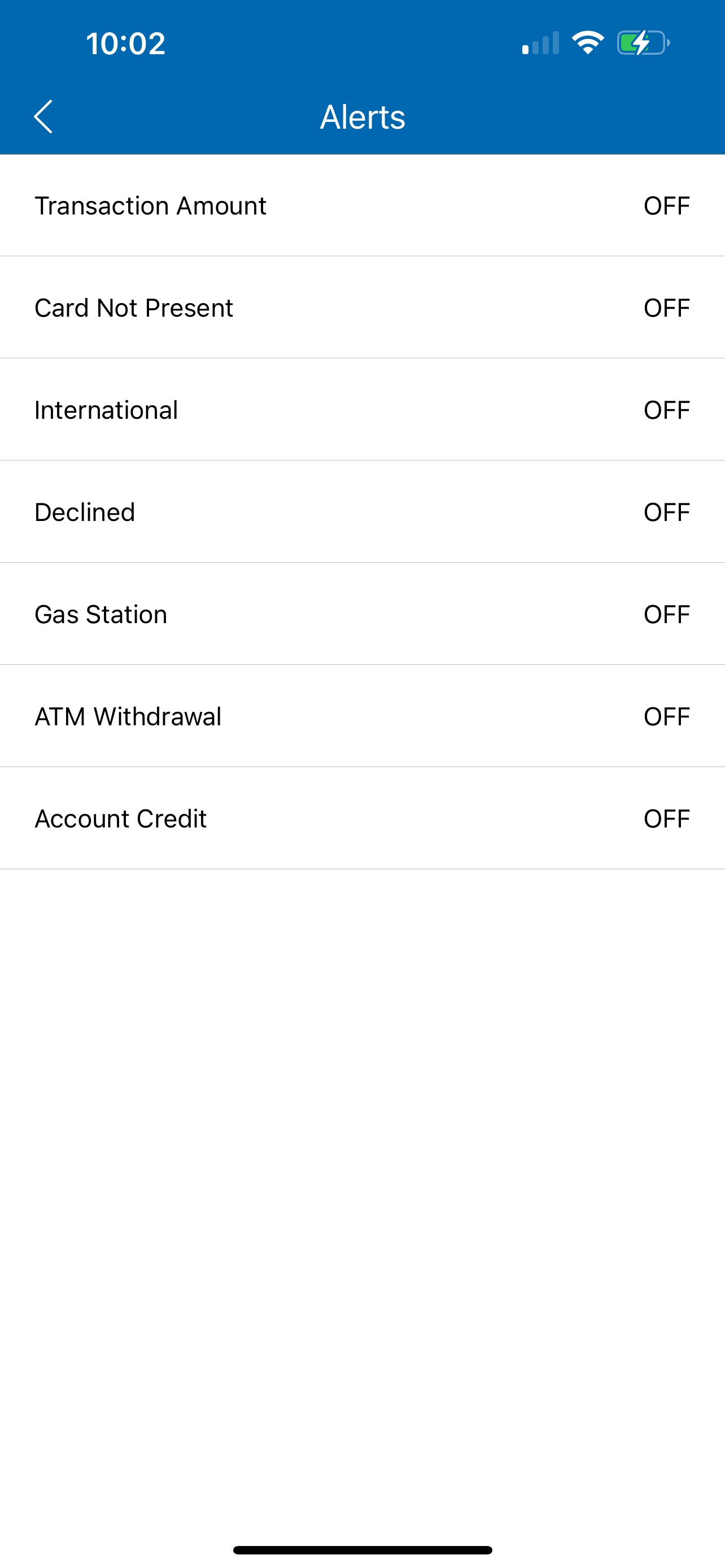725x1568 pixels.
Task: Select the Account Credit alert row
Action: click(362, 818)
